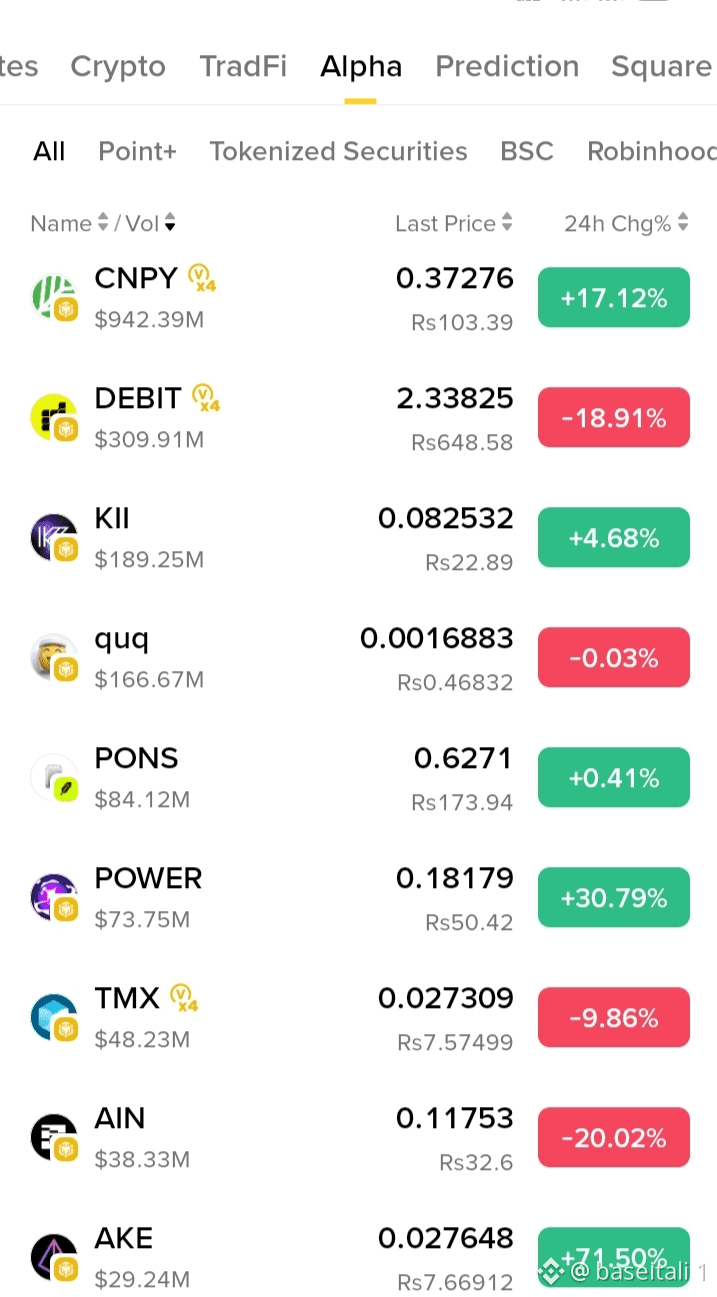
Task: Select the Point+ filter
Action: tap(137, 151)
